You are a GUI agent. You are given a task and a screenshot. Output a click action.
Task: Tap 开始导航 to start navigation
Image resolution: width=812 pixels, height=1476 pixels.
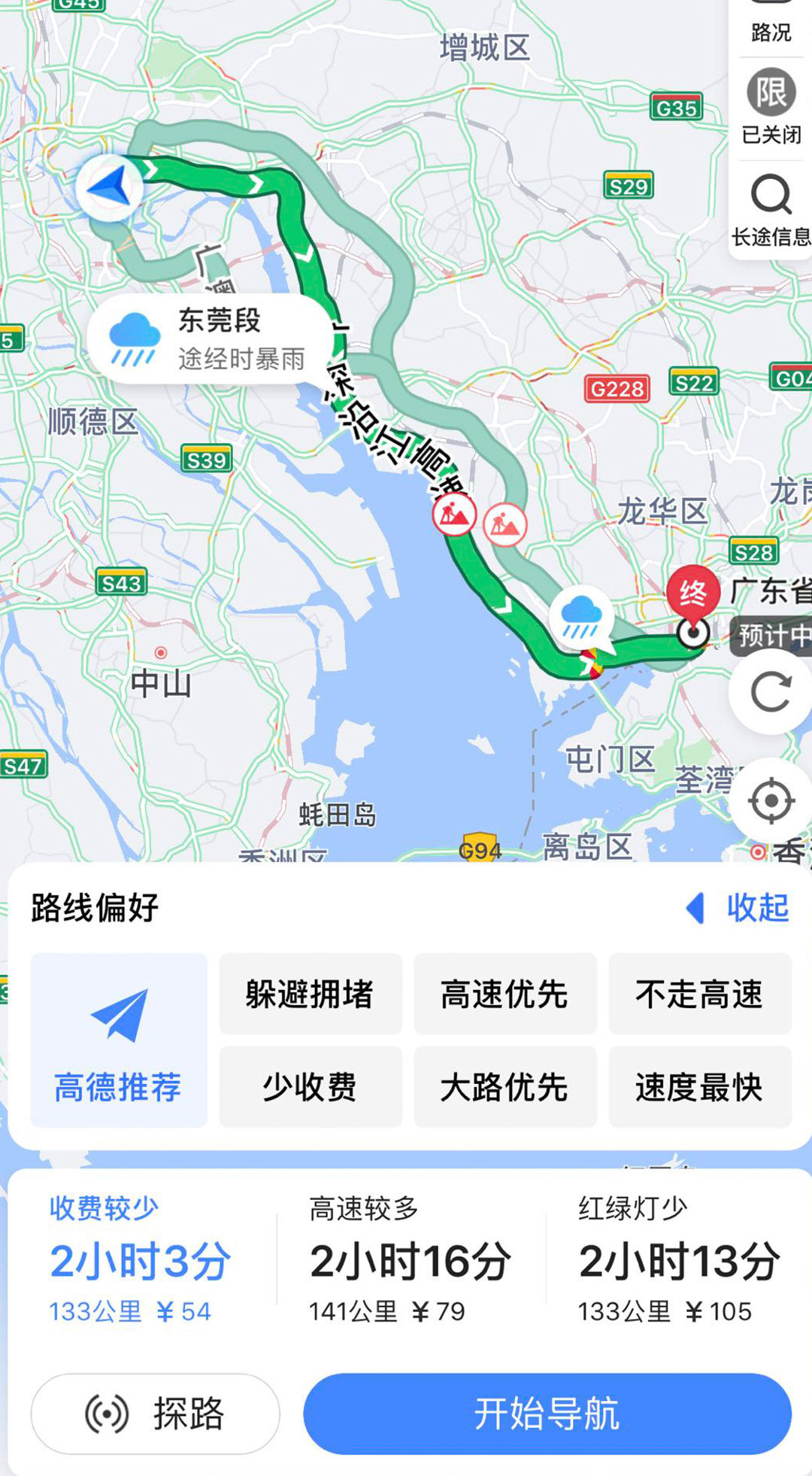point(547,1414)
